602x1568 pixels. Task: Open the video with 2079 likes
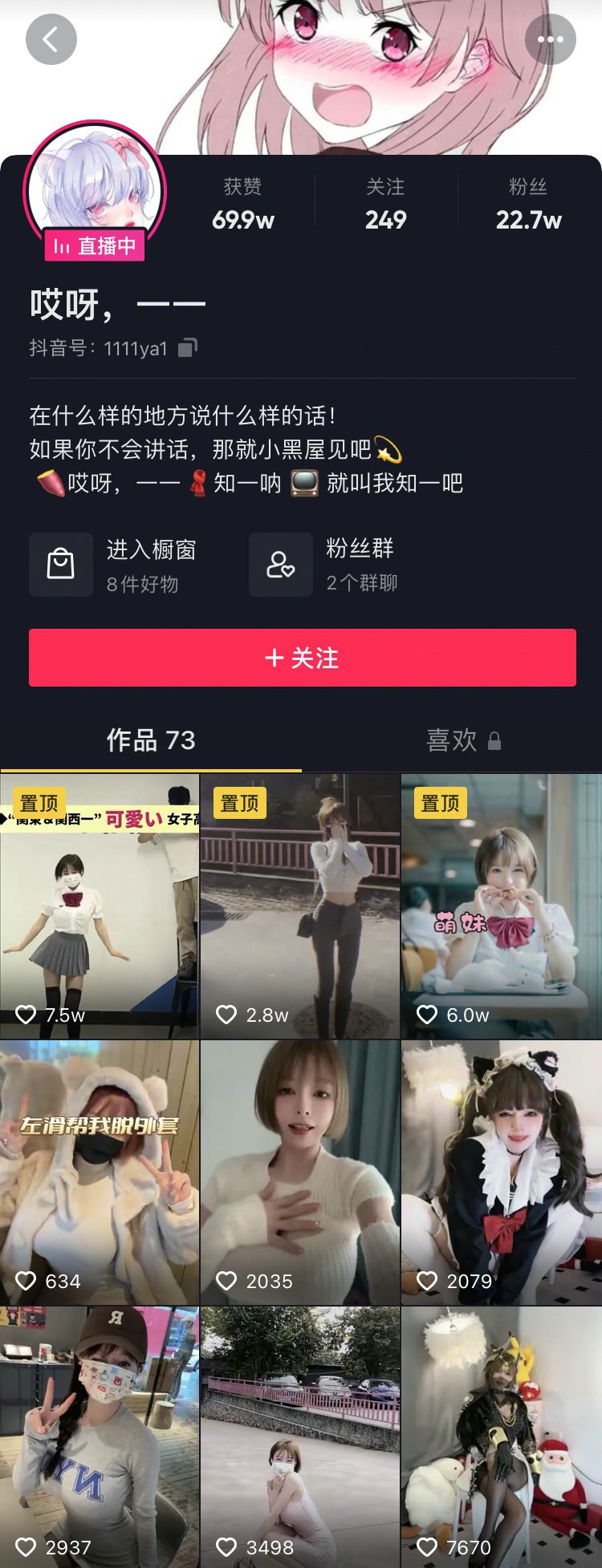501,1172
